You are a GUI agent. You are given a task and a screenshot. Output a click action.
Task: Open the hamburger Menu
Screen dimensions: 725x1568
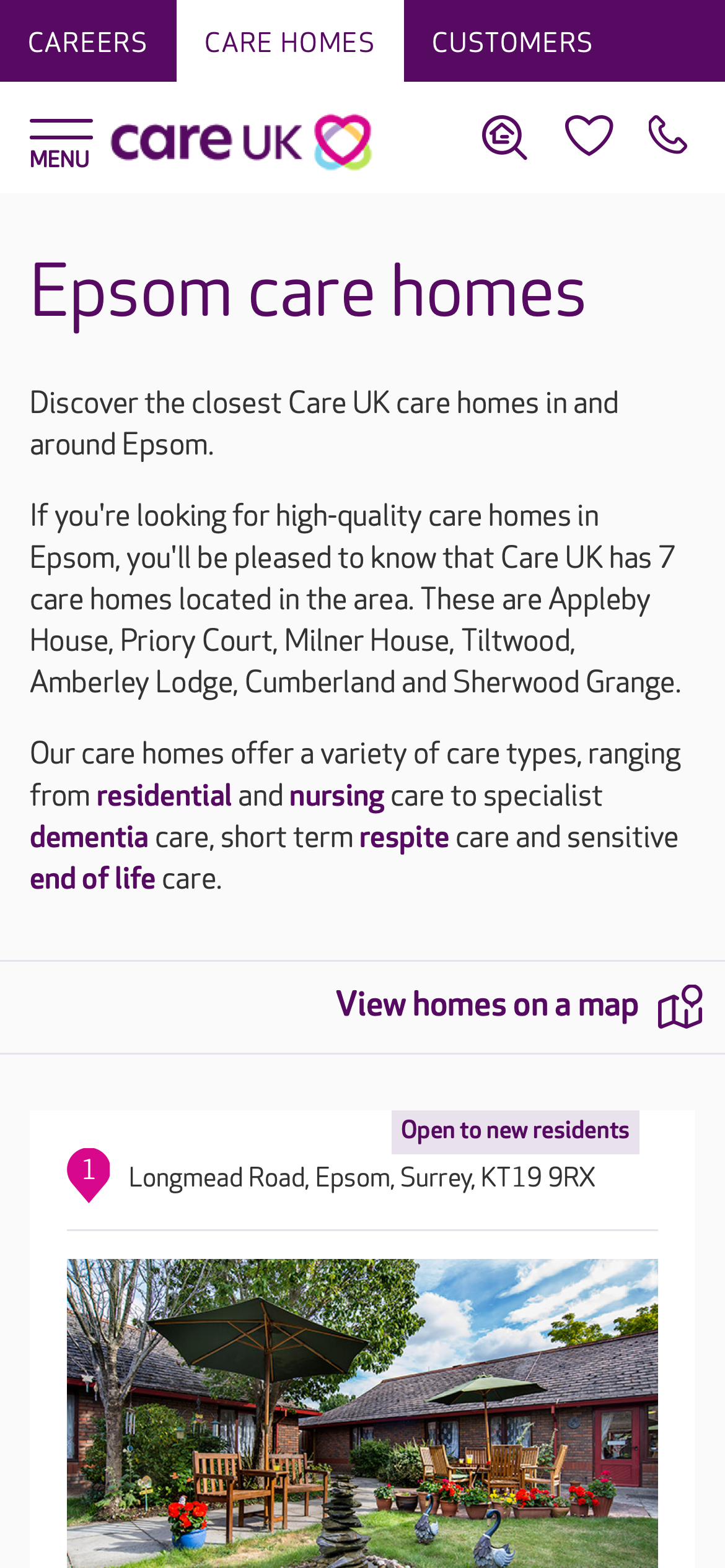point(61,144)
